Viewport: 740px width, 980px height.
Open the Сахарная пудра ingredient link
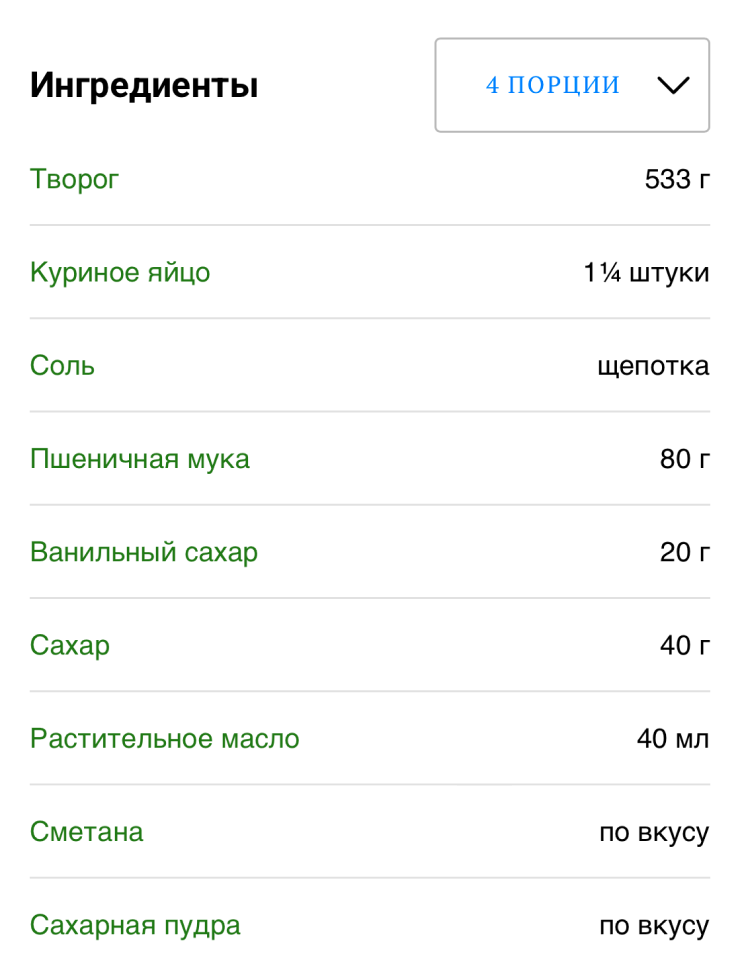(135, 925)
